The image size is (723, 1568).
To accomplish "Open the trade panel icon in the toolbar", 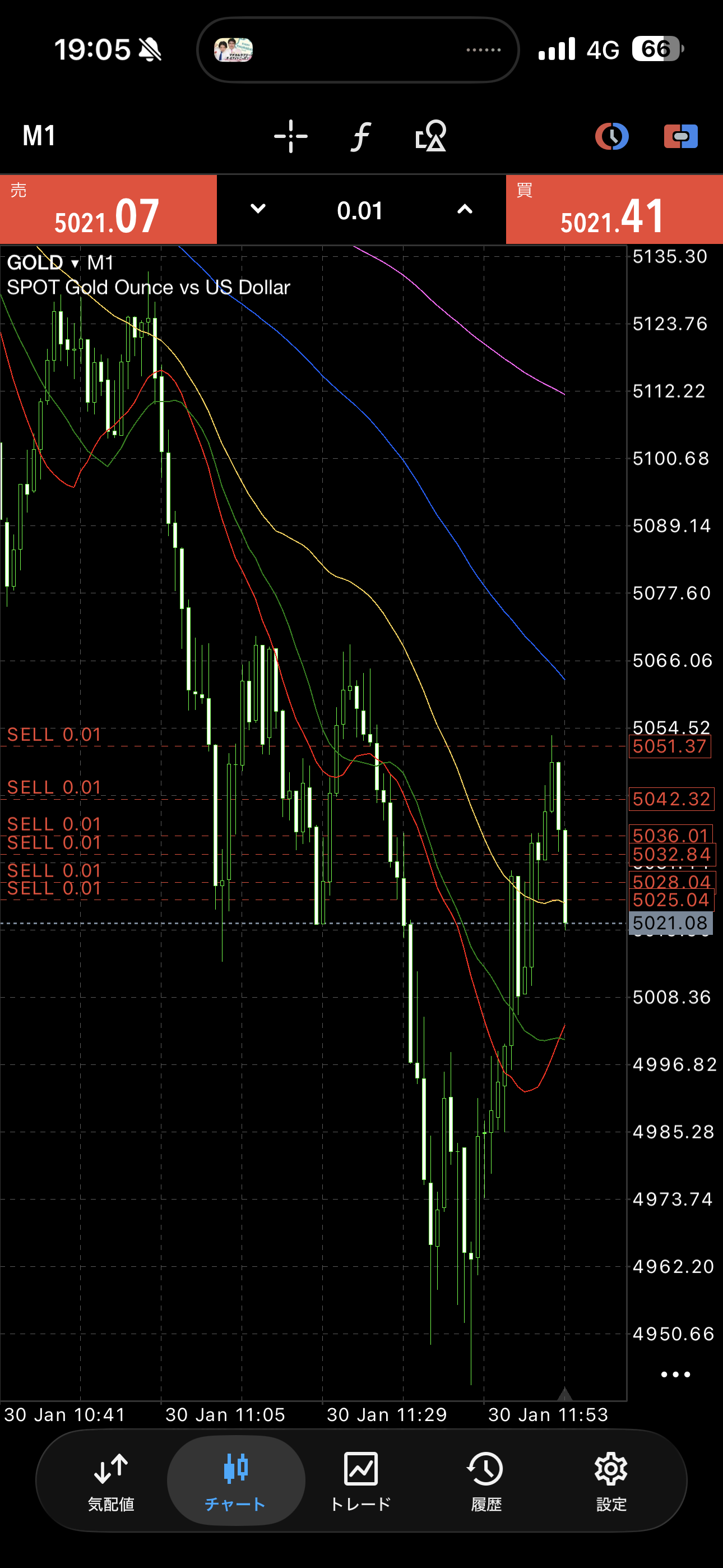I will (680, 136).
